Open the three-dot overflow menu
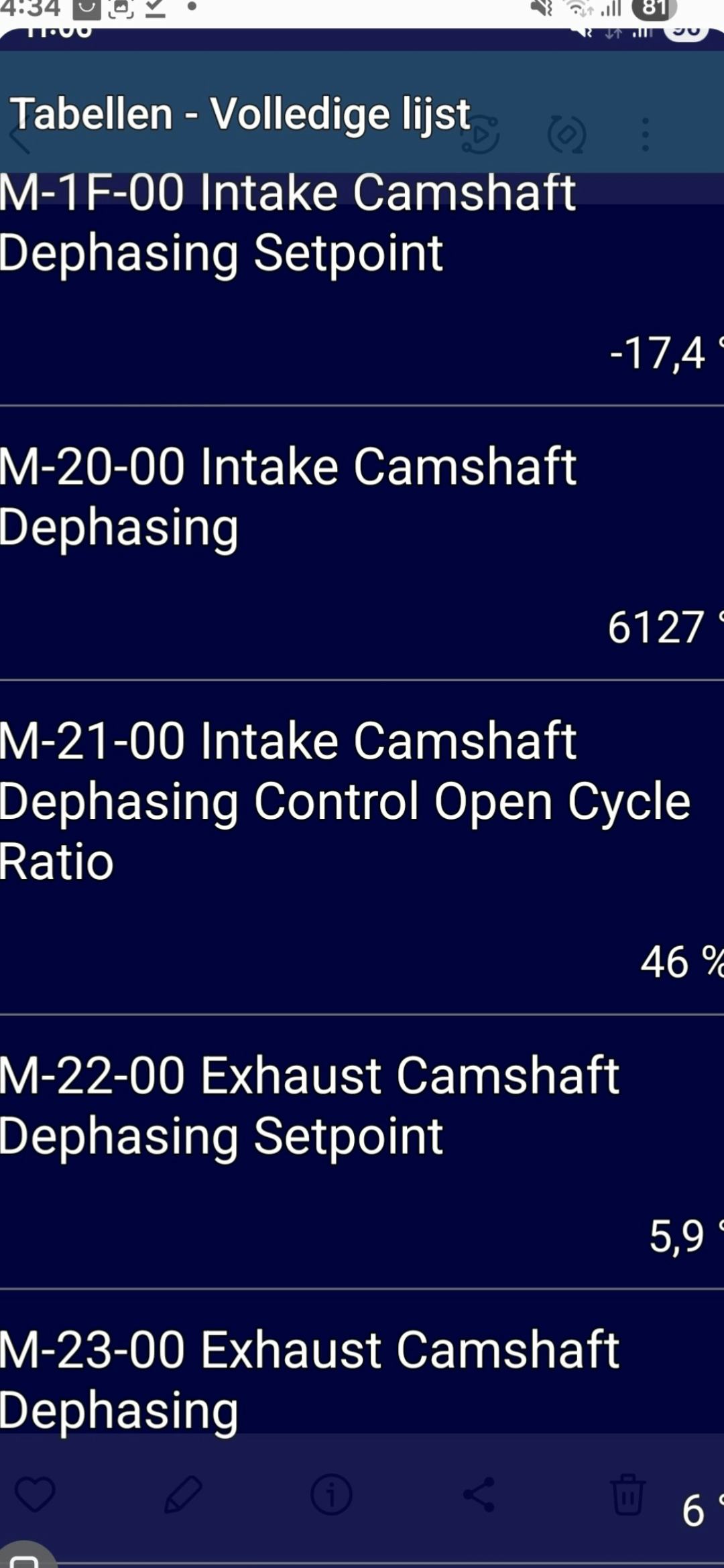This screenshot has height=1568, width=724. pos(645,134)
